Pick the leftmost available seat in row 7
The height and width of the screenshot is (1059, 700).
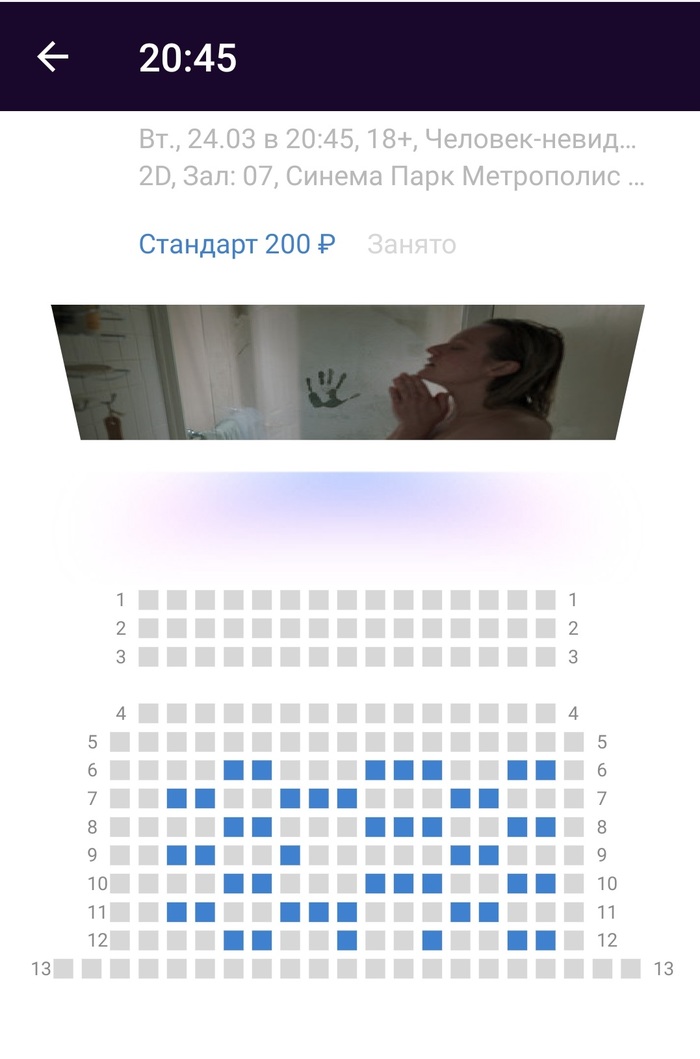pyautogui.click(x=177, y=798)
